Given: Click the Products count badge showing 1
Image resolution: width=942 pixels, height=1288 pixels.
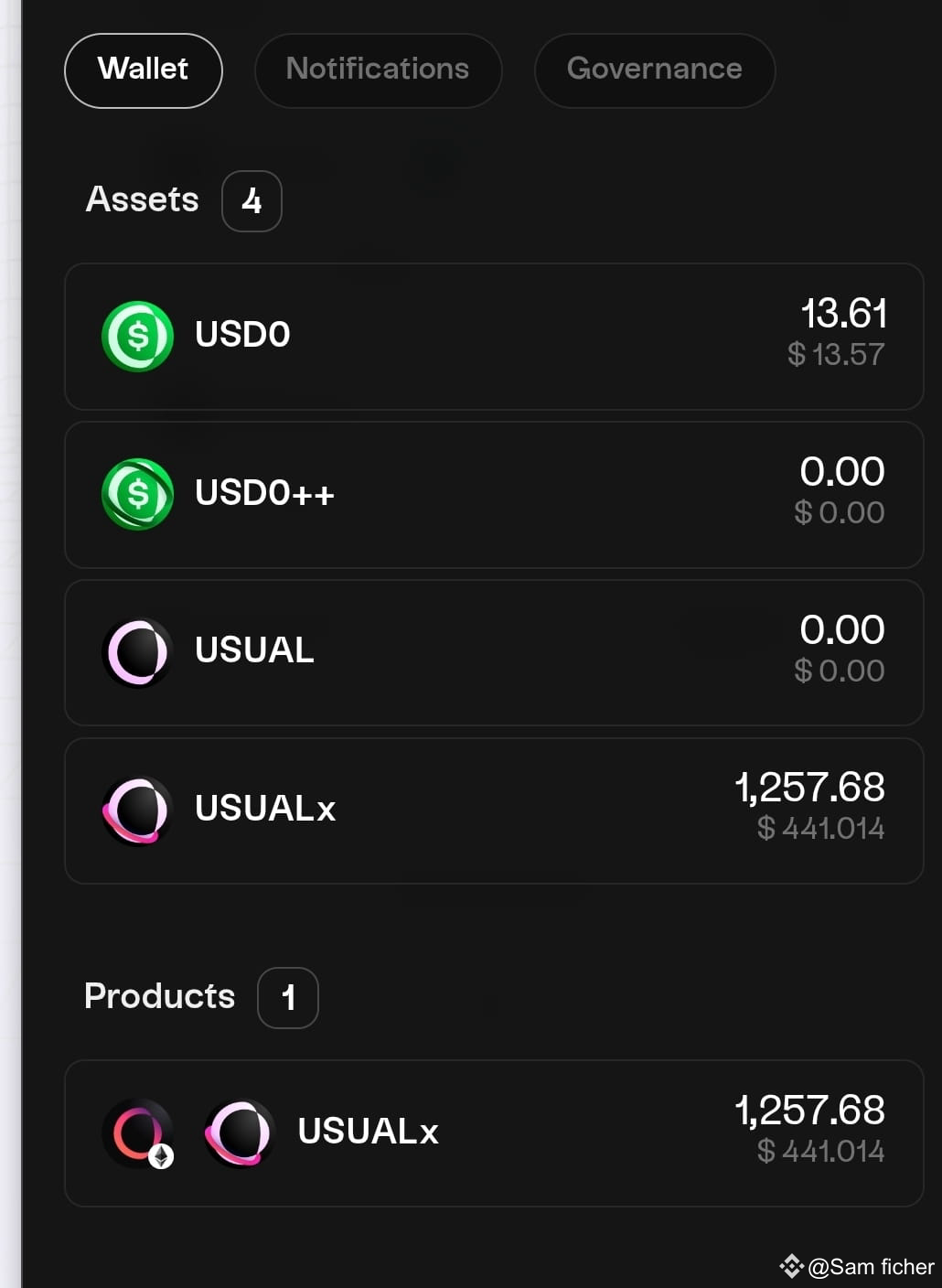Looking at the screenshot, I should point(288,998).
